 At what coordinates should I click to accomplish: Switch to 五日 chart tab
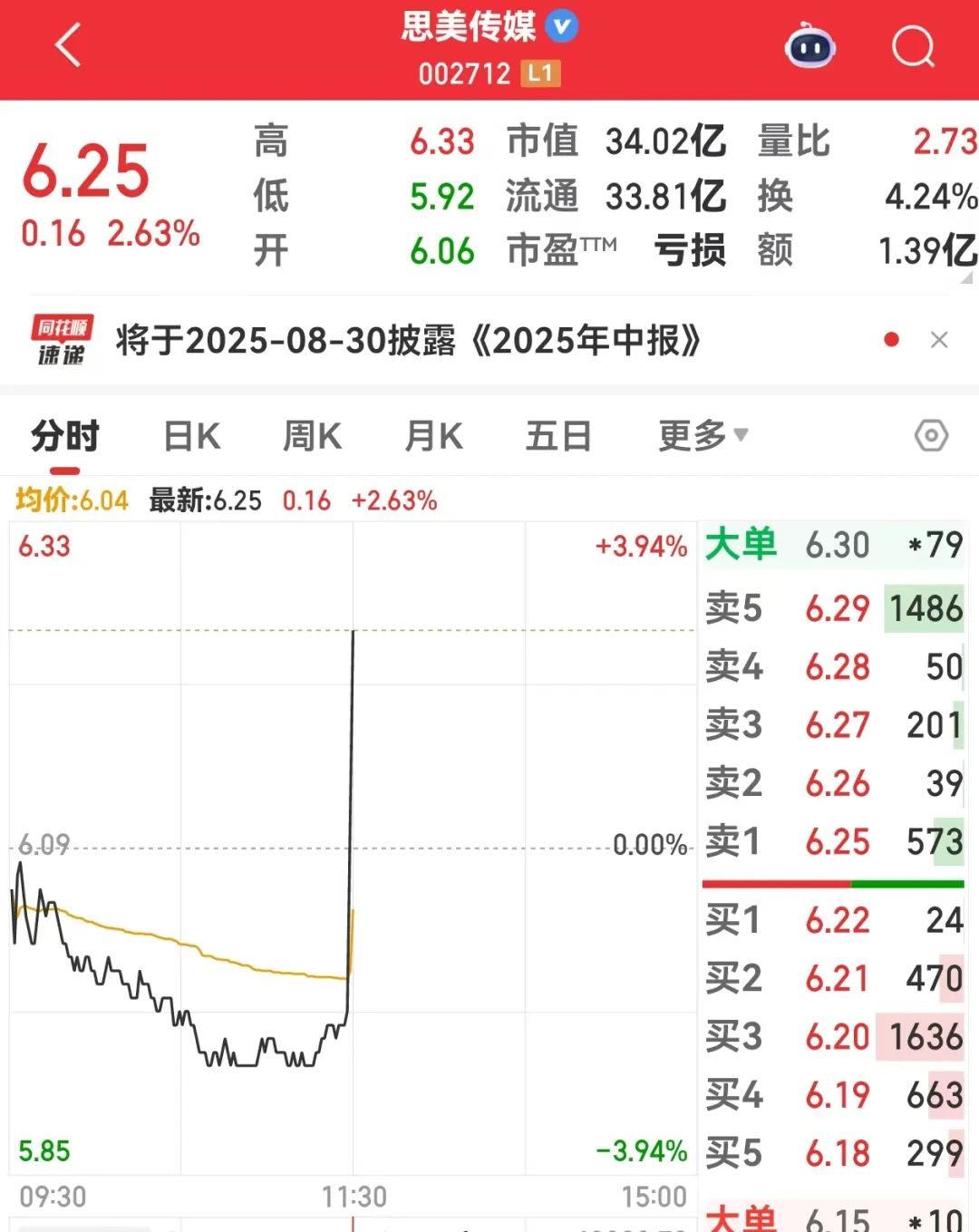558,436
